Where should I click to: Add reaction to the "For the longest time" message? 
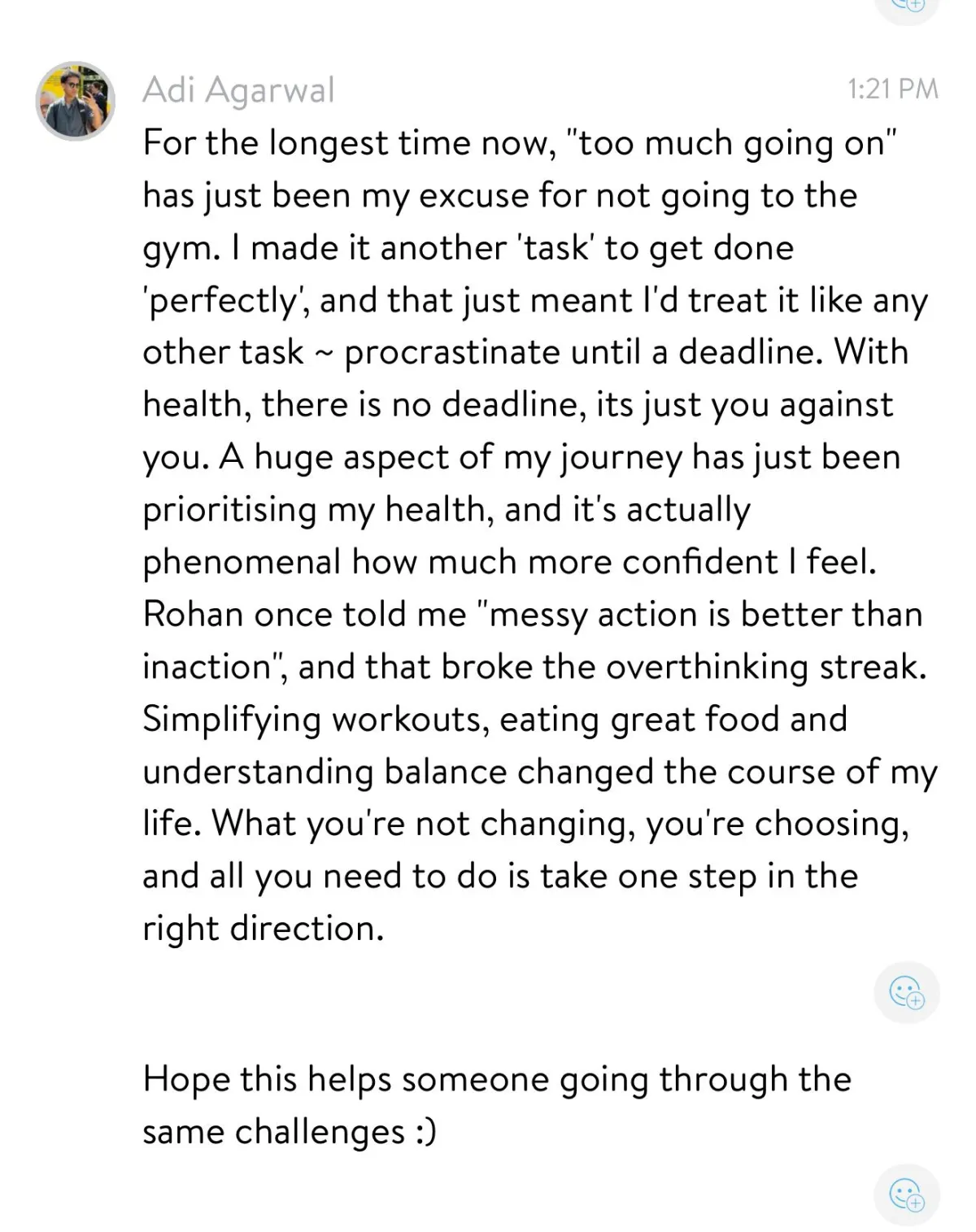pyautogui.click(x=906, y=992)
